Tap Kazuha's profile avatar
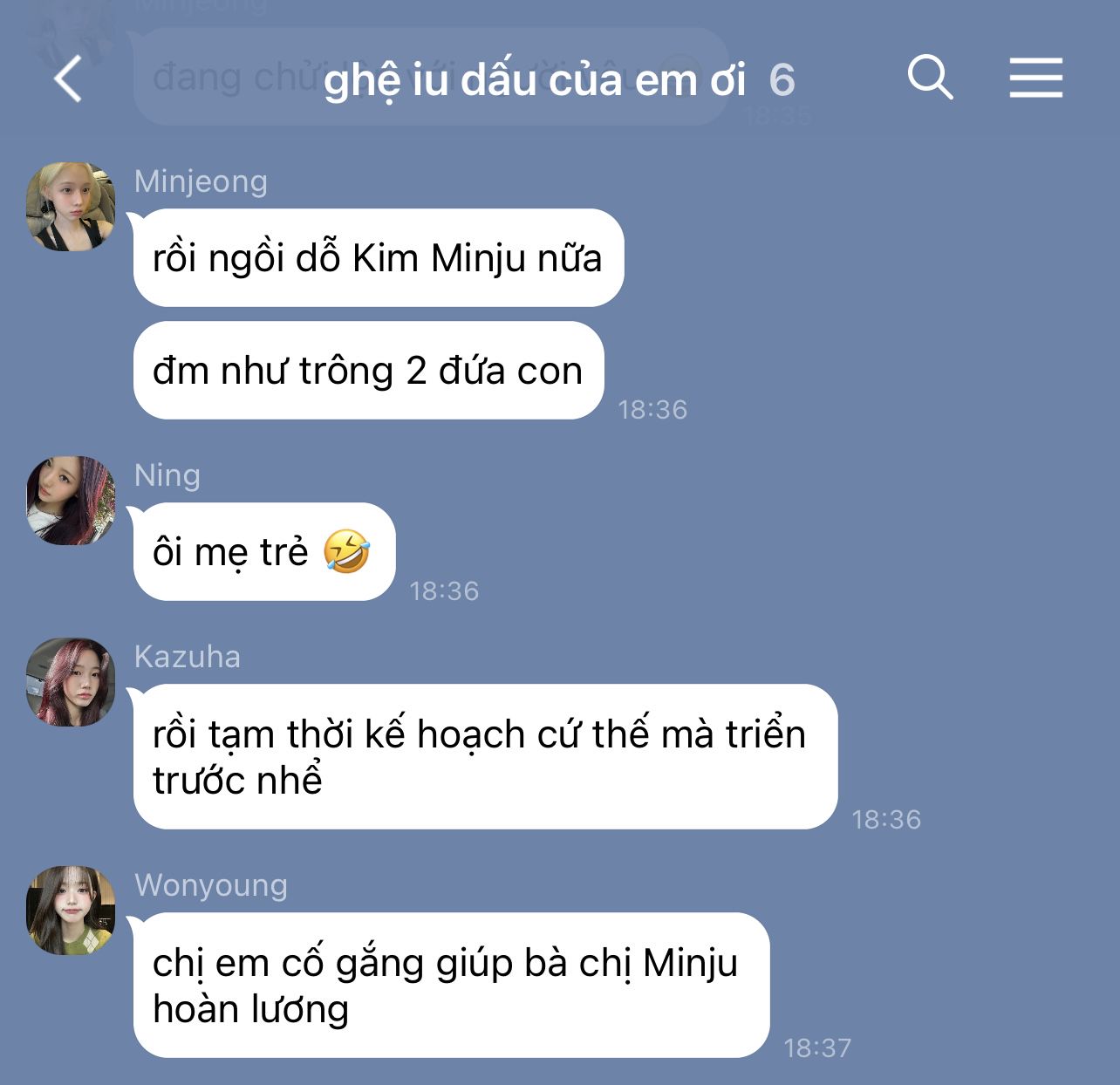1120x1085 pixels. tap(71, 682)
